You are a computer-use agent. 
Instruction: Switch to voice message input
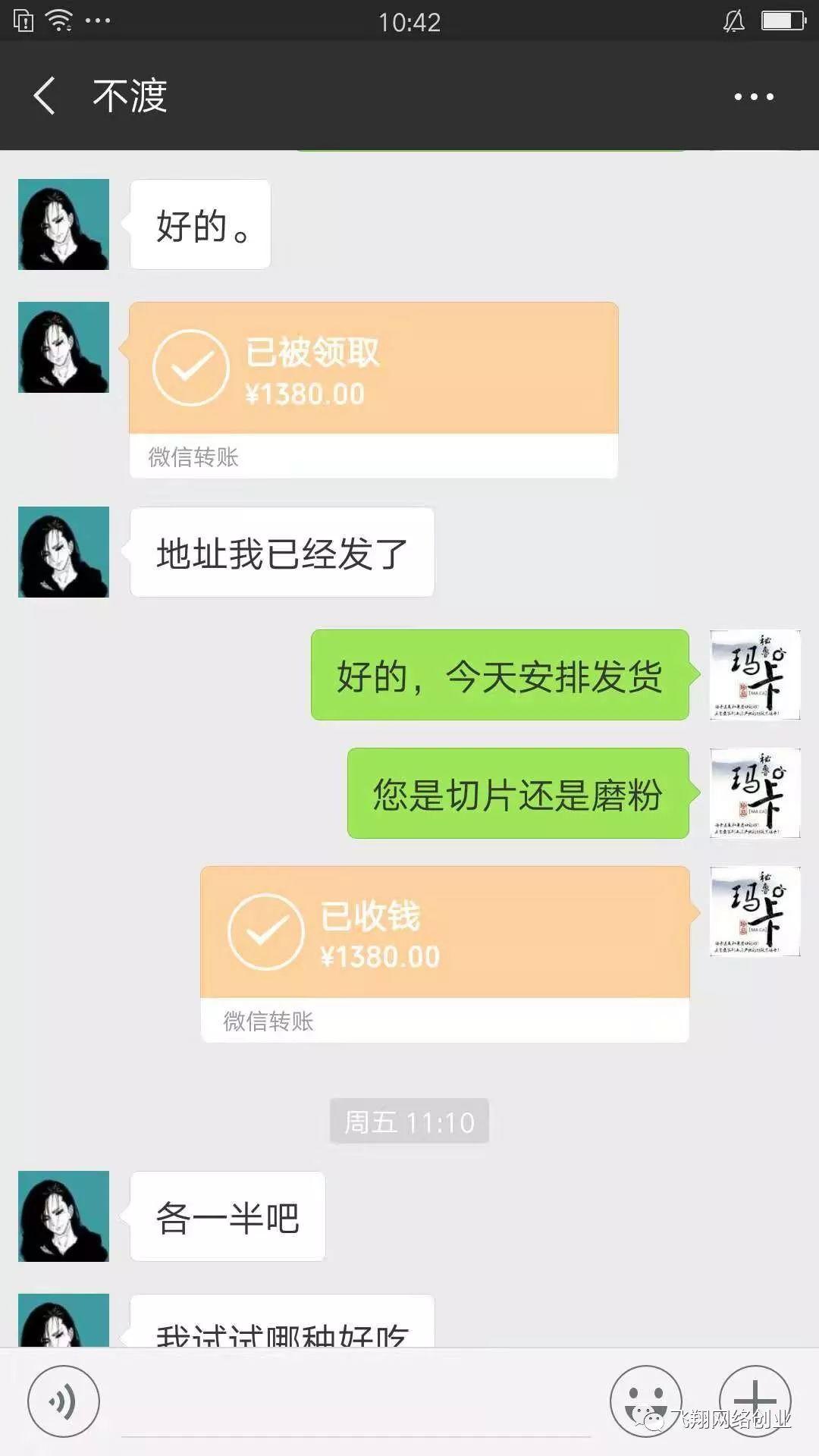pyautogui.click(x=64, y=1401)
